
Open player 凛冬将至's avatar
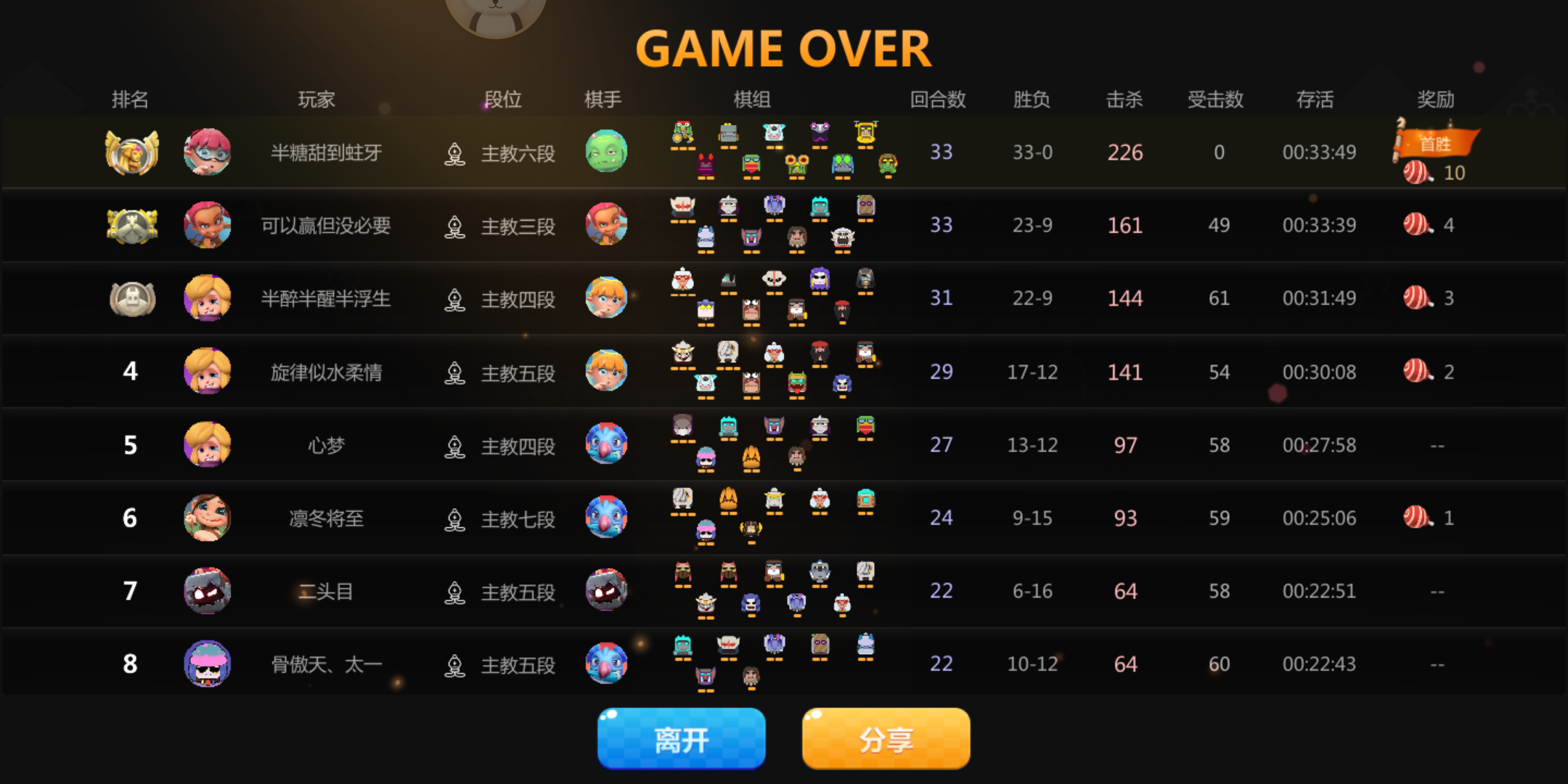[208, 518]
